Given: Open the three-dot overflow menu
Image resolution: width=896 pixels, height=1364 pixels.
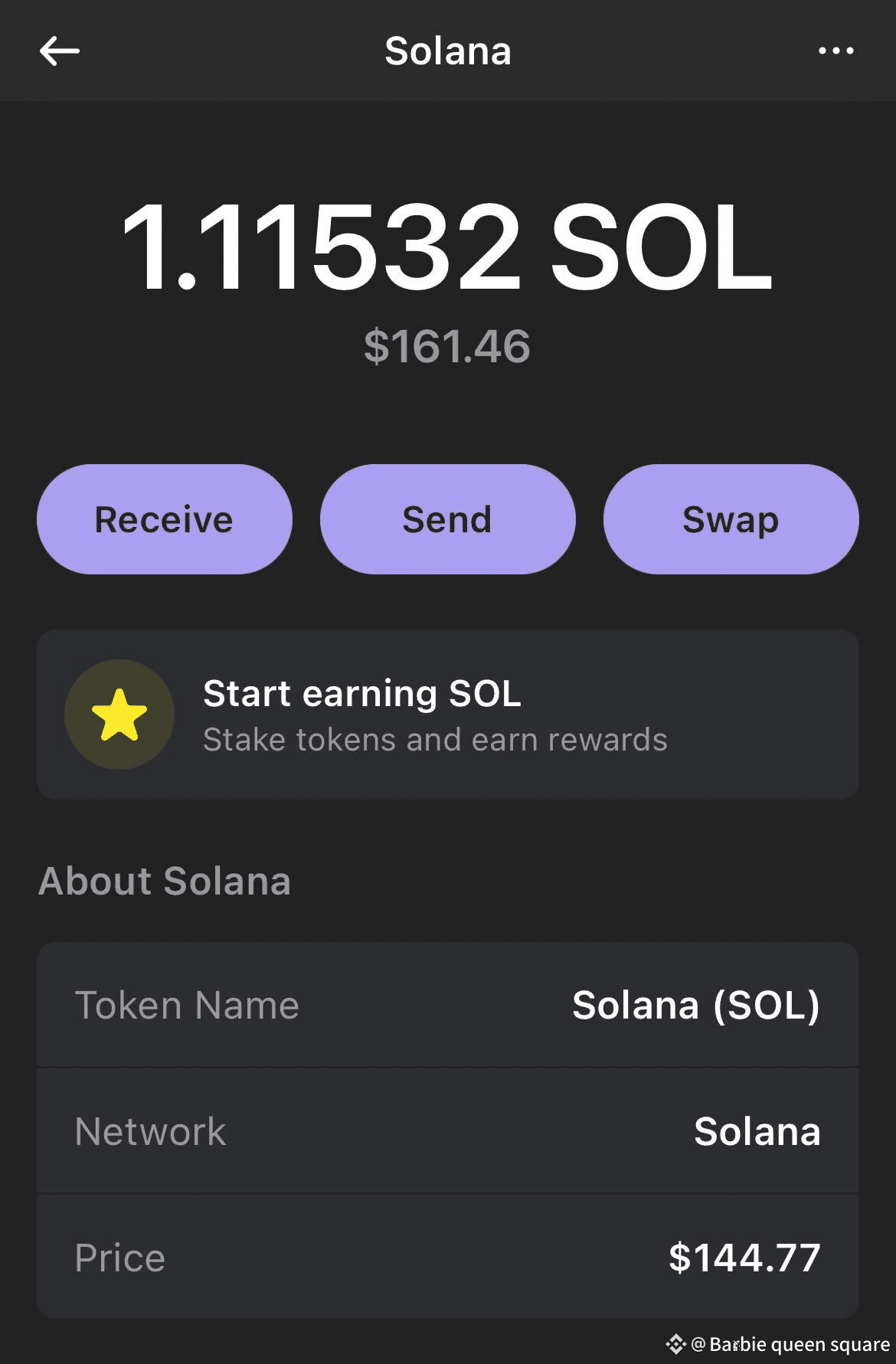Looking at the screenshot, I should pos(836,51).
